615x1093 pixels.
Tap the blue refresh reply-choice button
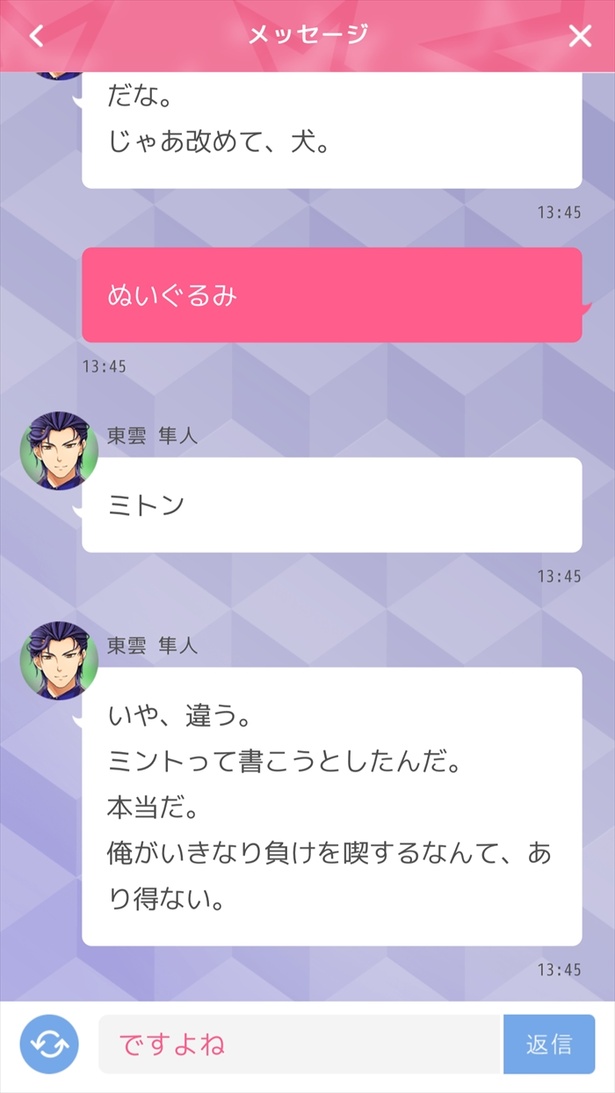(49, 1044)
